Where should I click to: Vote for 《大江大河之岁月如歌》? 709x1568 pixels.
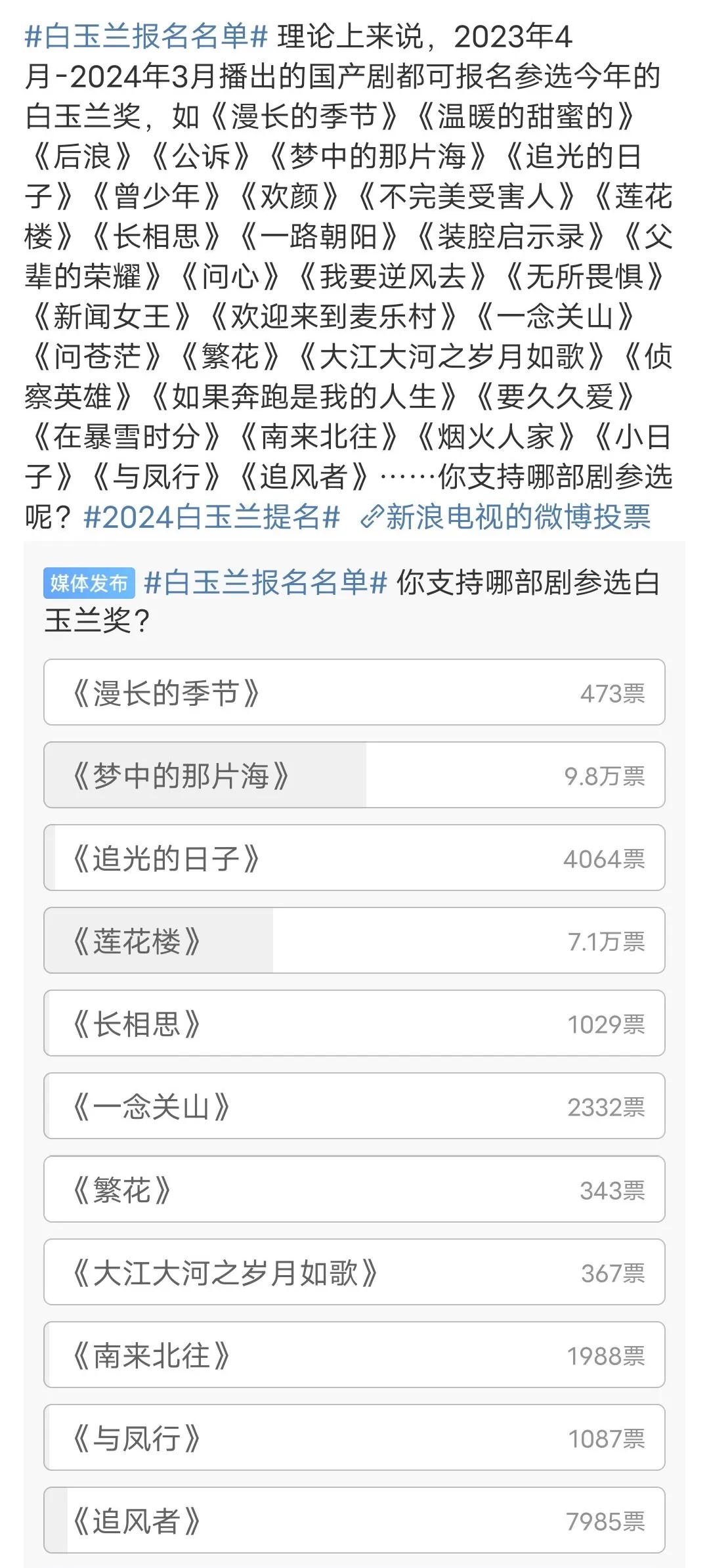pos(354,1273)
